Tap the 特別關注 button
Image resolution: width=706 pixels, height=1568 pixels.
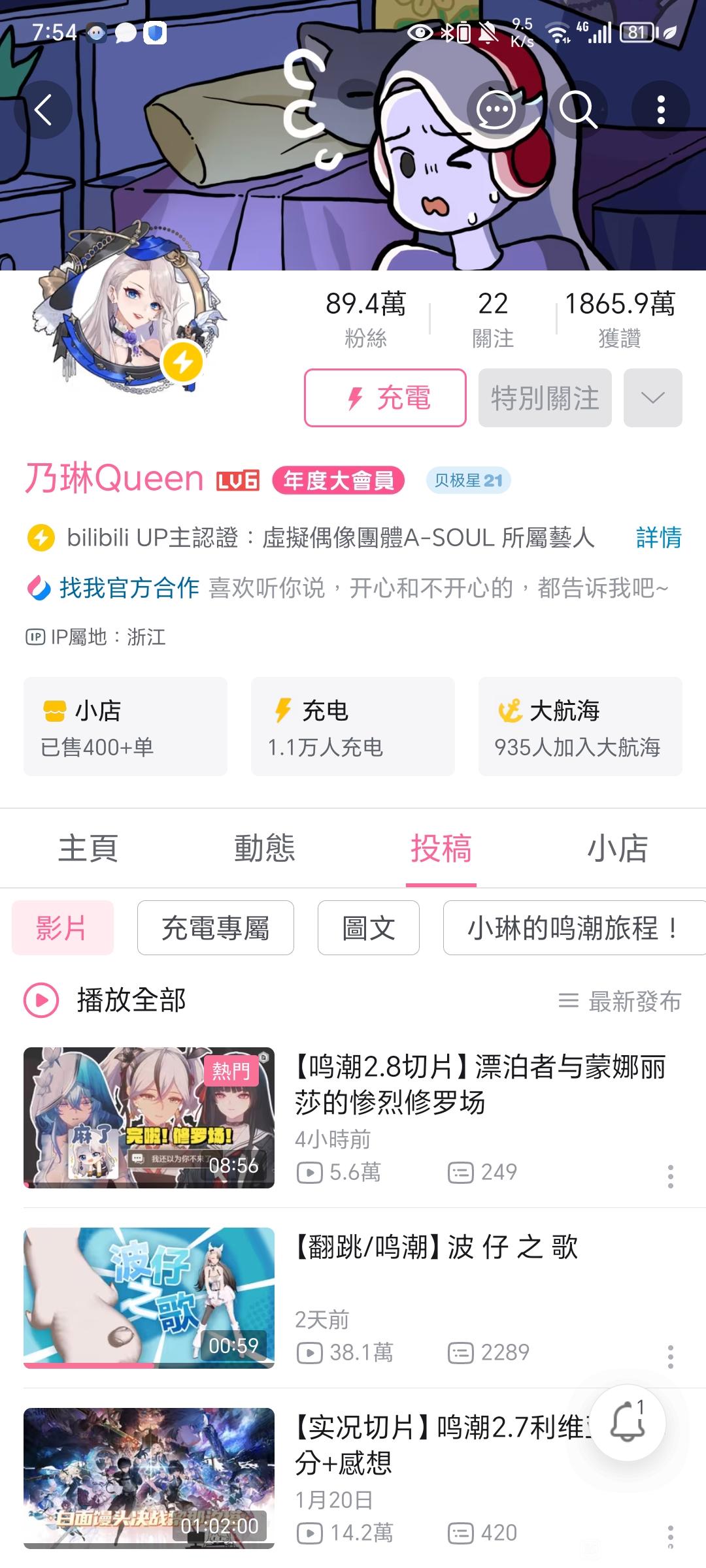(x=545, y=398)
